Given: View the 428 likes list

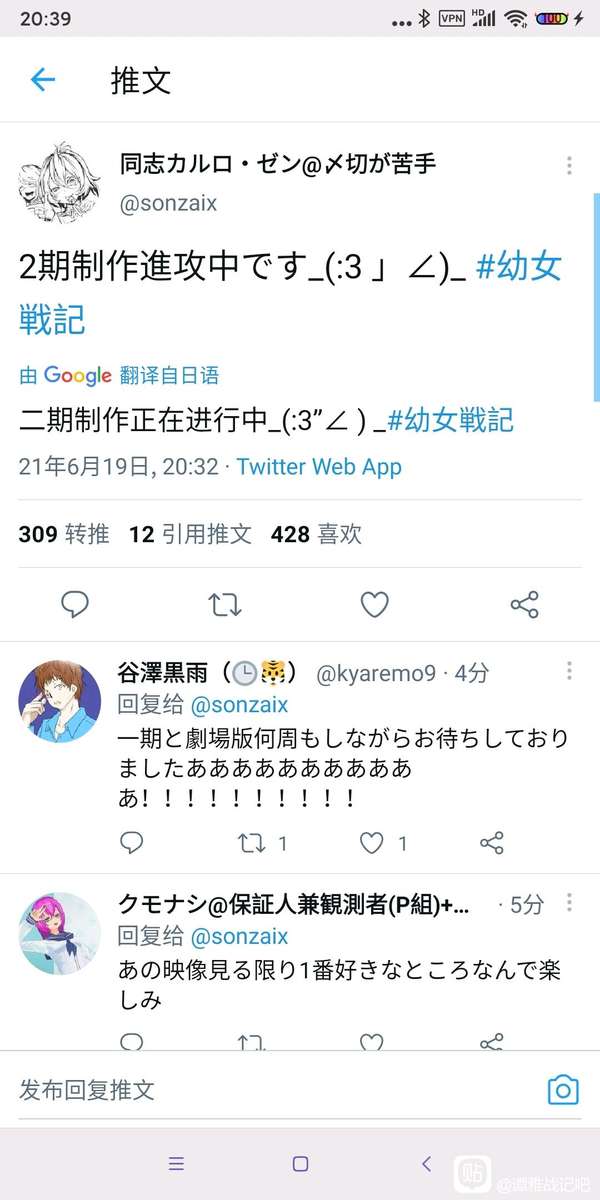Looking at the screenshot, I should coord(316,534).
